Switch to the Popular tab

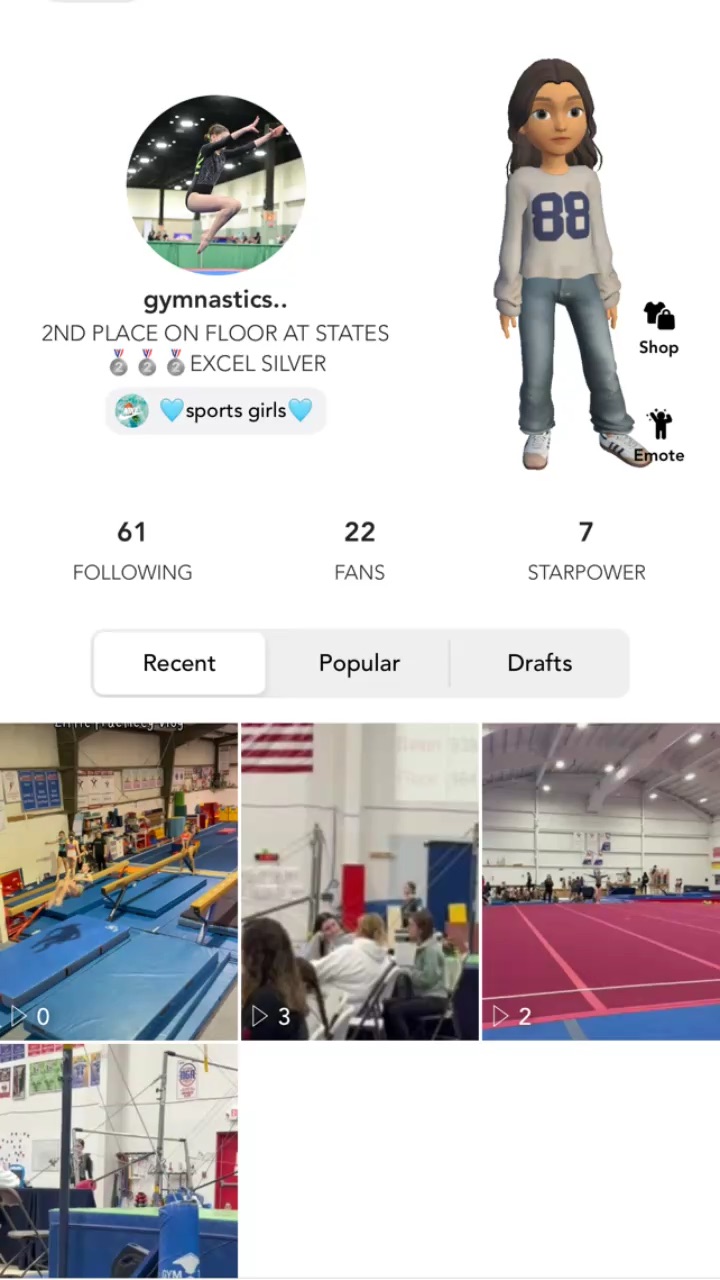pyautogui.click(x=359, y=663)
